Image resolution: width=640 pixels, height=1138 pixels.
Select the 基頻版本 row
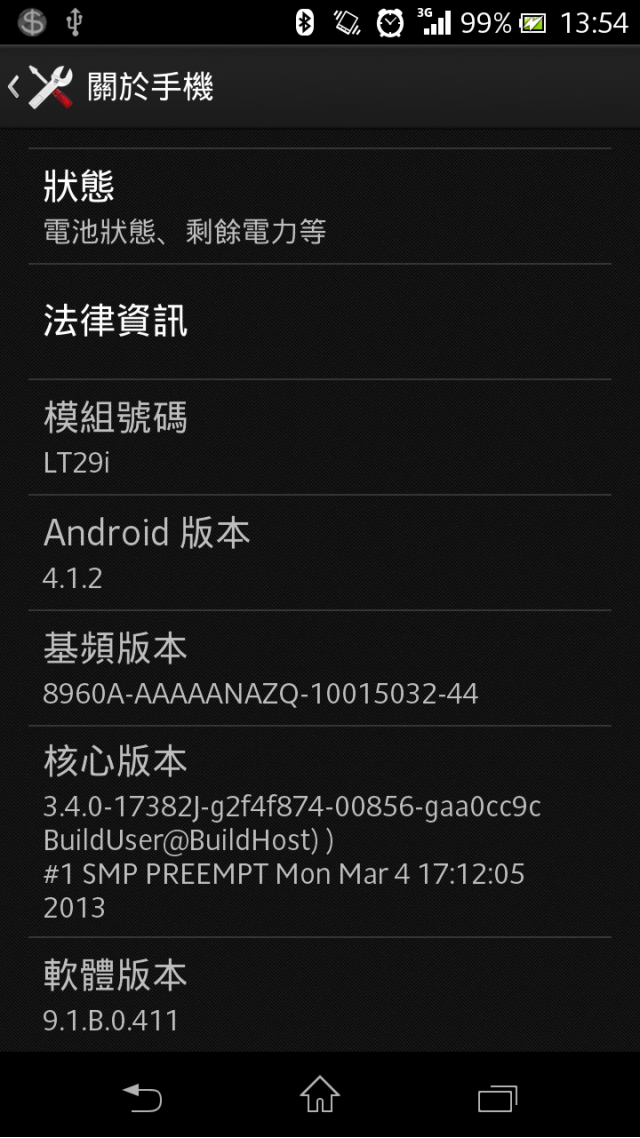coord(320,668)
